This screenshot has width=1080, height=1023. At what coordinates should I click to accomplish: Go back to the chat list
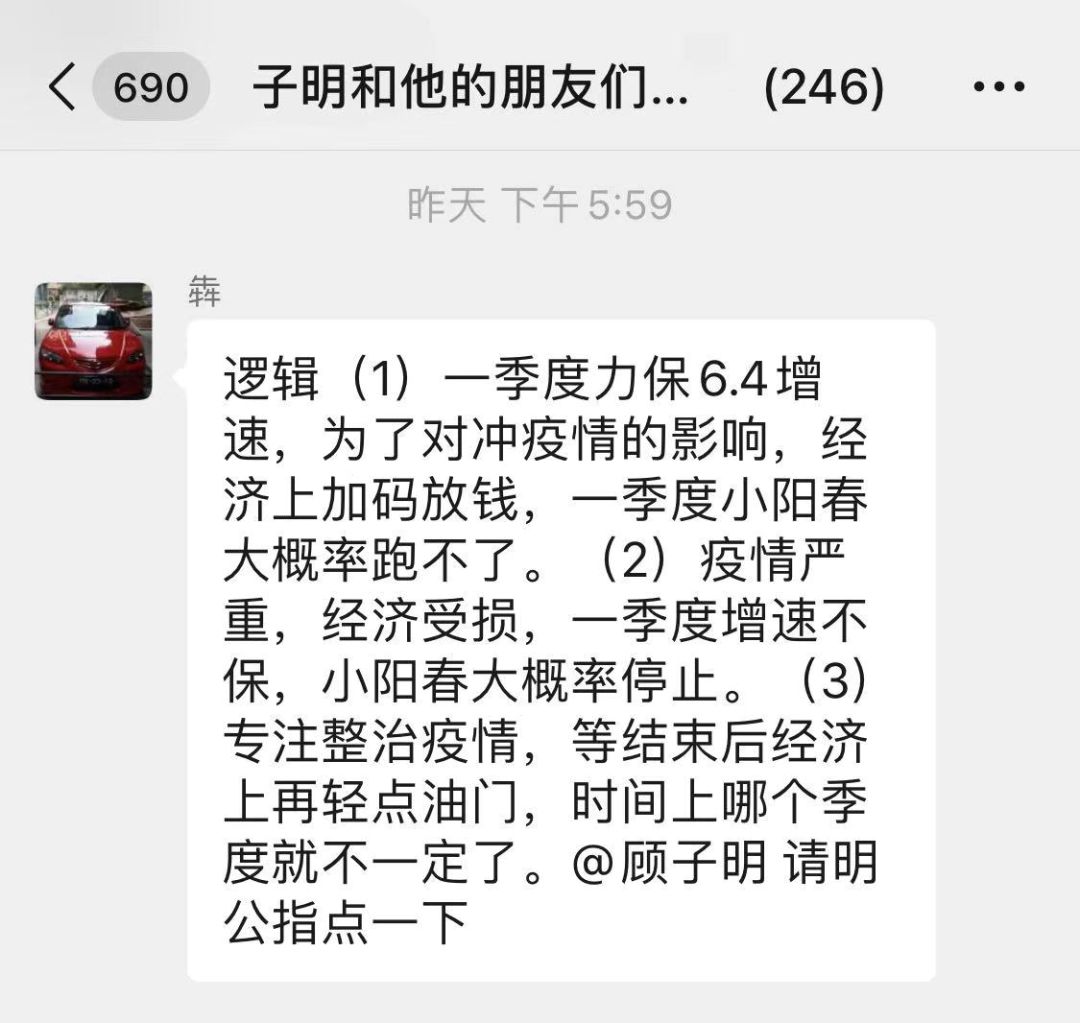[x=62, y=88]
